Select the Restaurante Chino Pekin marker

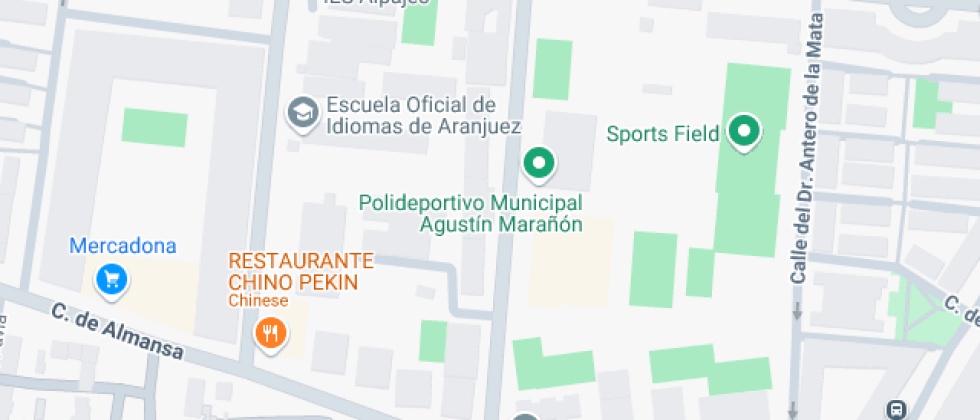click(x=269, y=332)
